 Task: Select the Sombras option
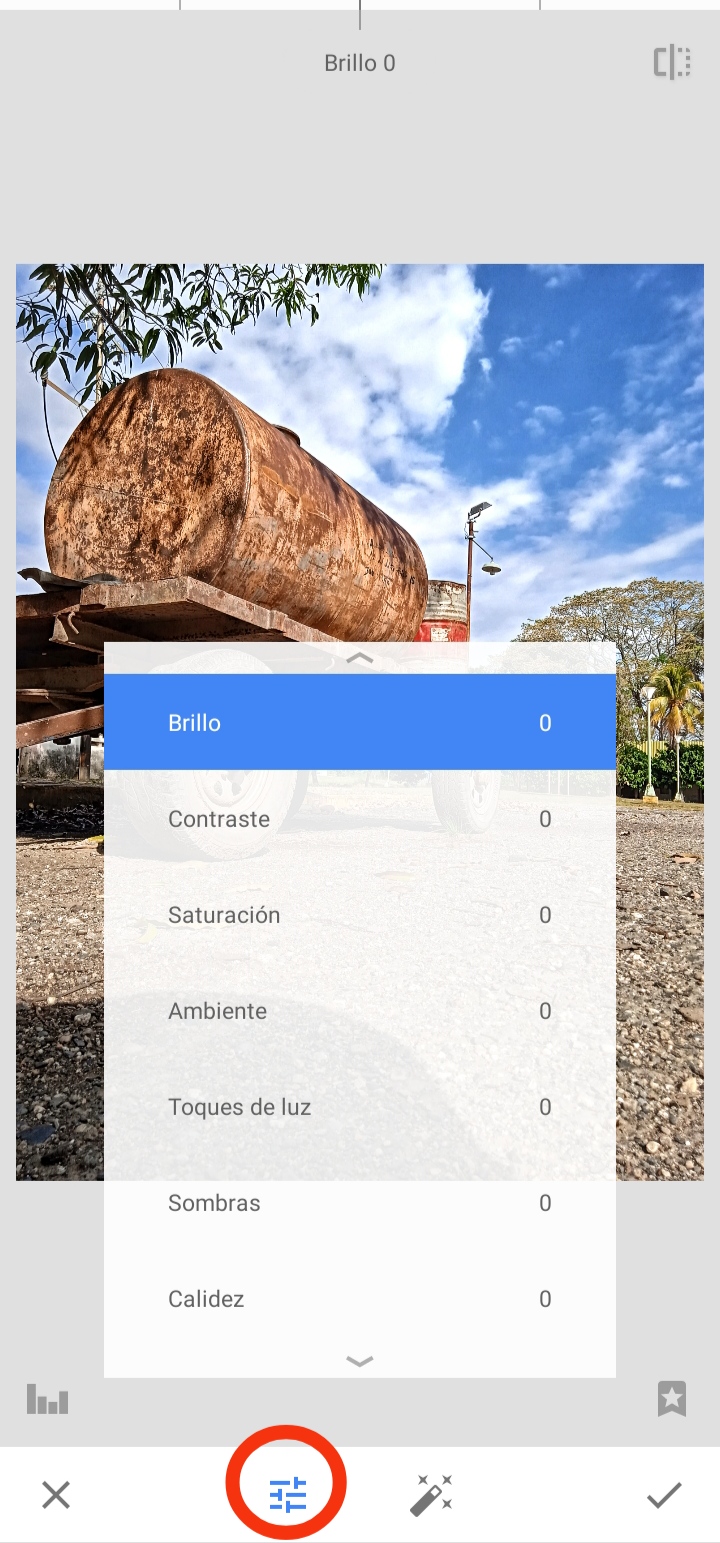(x=360, y=1203)
